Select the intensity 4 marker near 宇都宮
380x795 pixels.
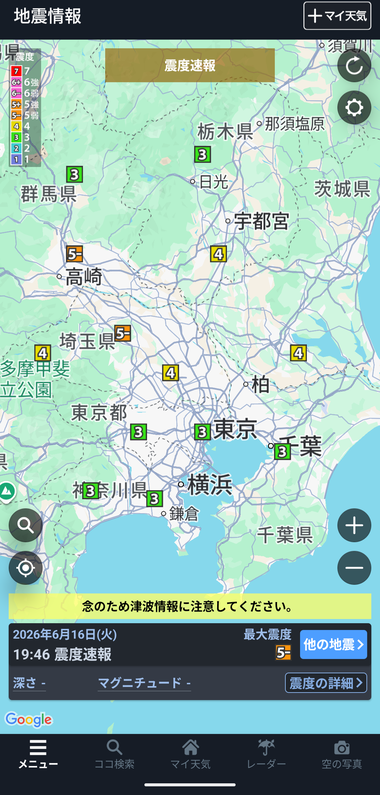click(x=218, y=254)
